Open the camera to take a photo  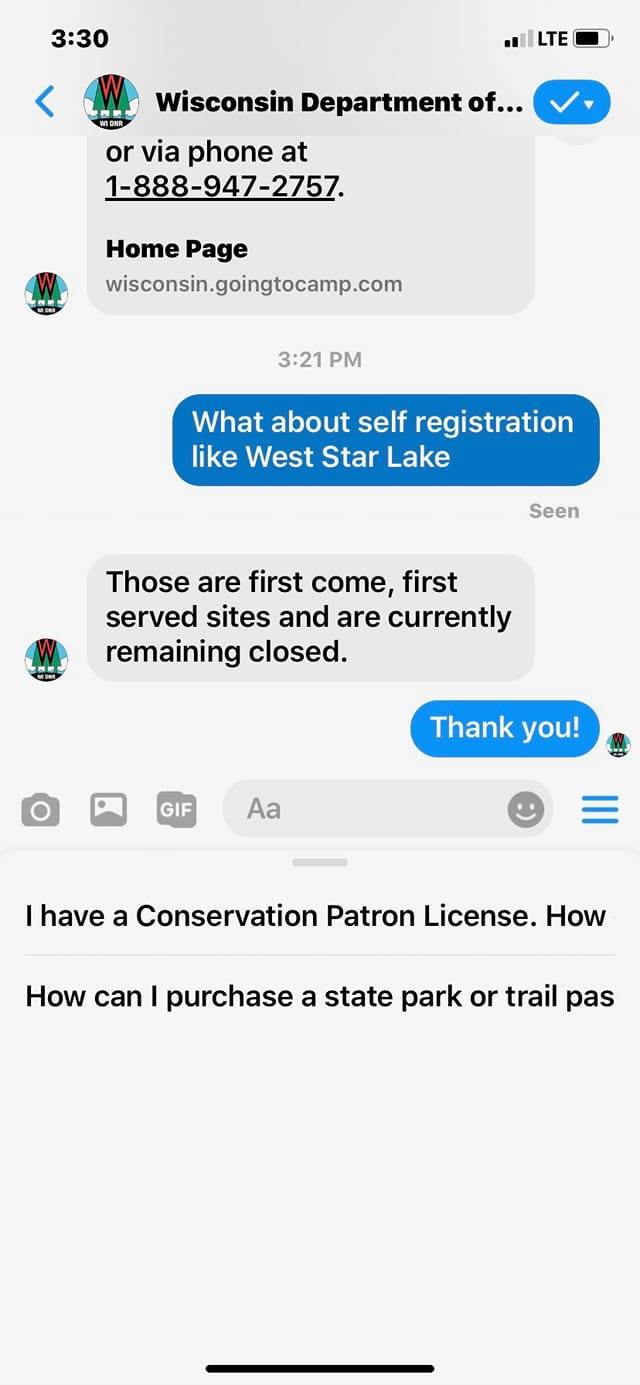tap(40, 809)
